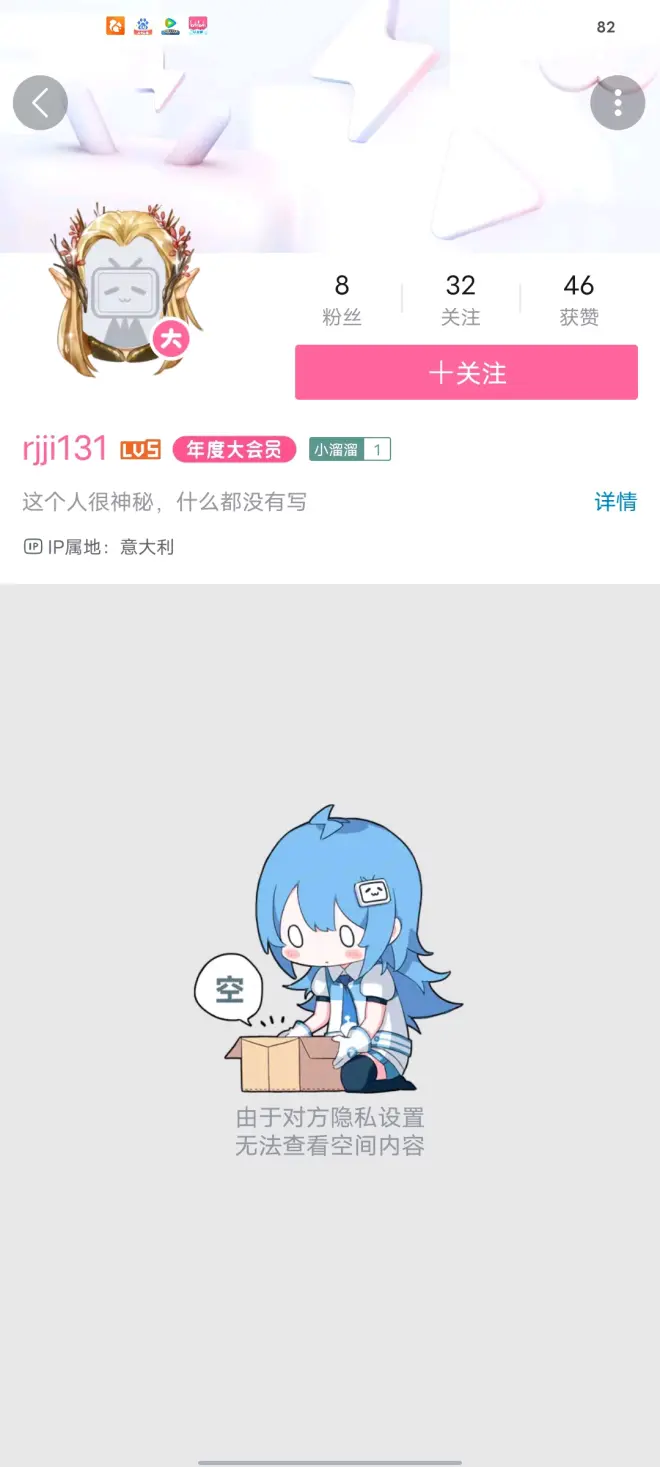This screenshot has width=660, height=1467.
Task: Follow this user with the 关注 button
Action: (x=466, y=373)
